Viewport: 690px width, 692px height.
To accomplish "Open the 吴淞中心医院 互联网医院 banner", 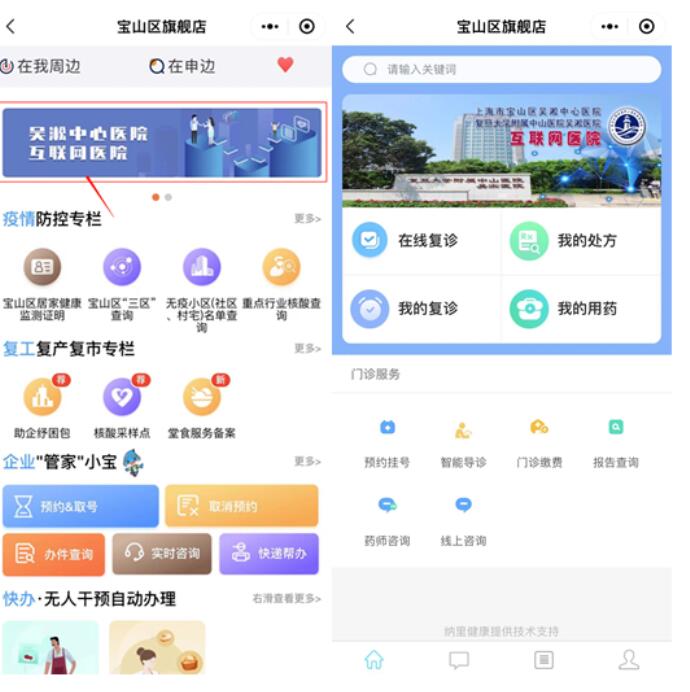I will (163, 143).
